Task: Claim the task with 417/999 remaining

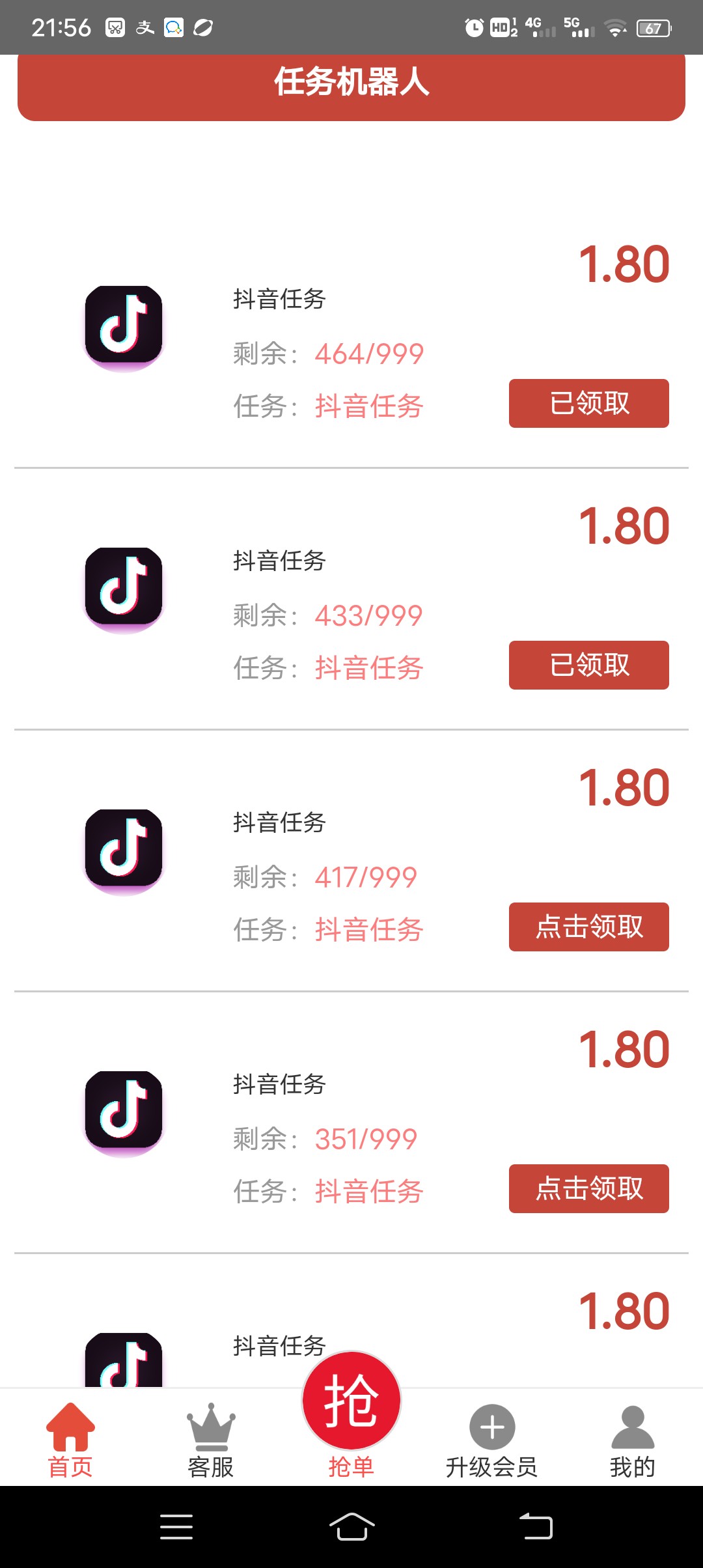Action: pos(589,927)
